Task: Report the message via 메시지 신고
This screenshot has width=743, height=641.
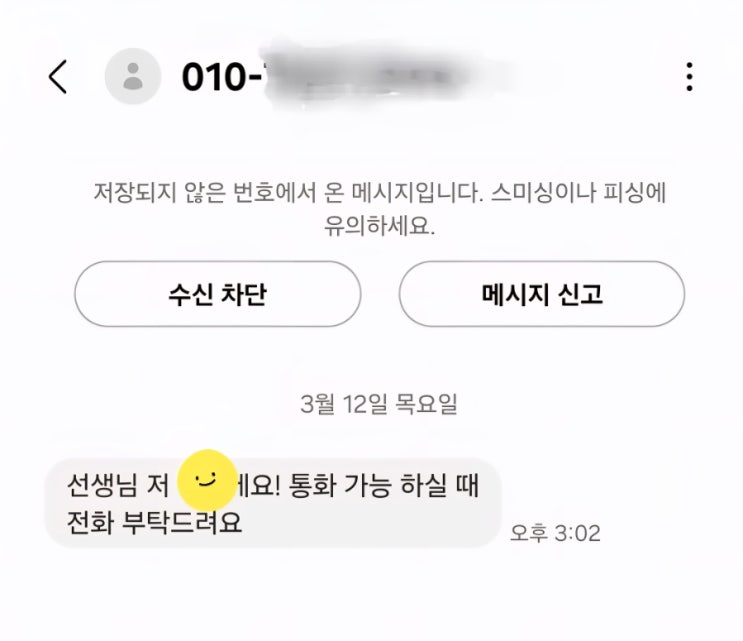Action: tap(541, 294)
